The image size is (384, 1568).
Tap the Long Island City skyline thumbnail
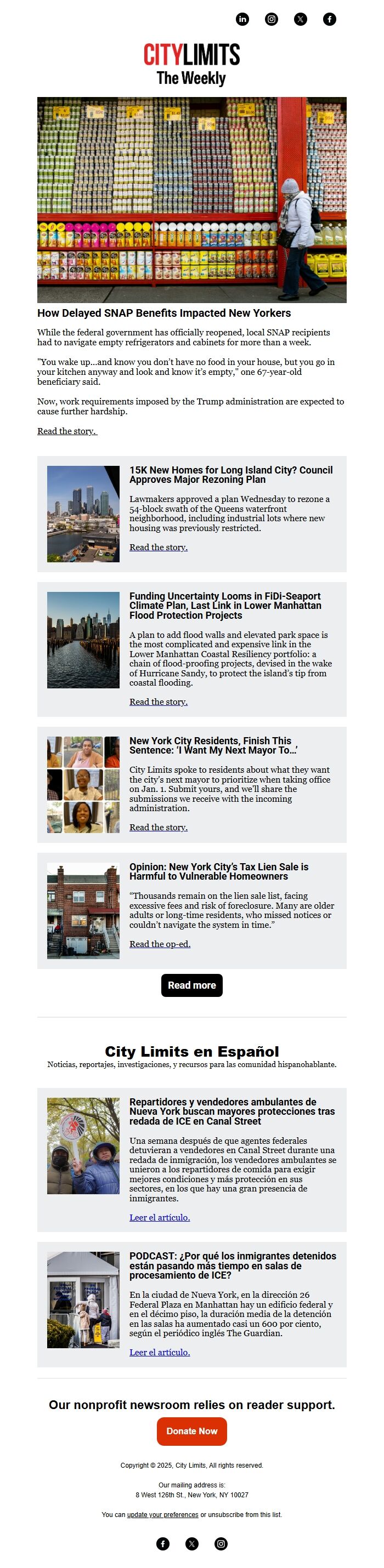click(x=83, y=514)
